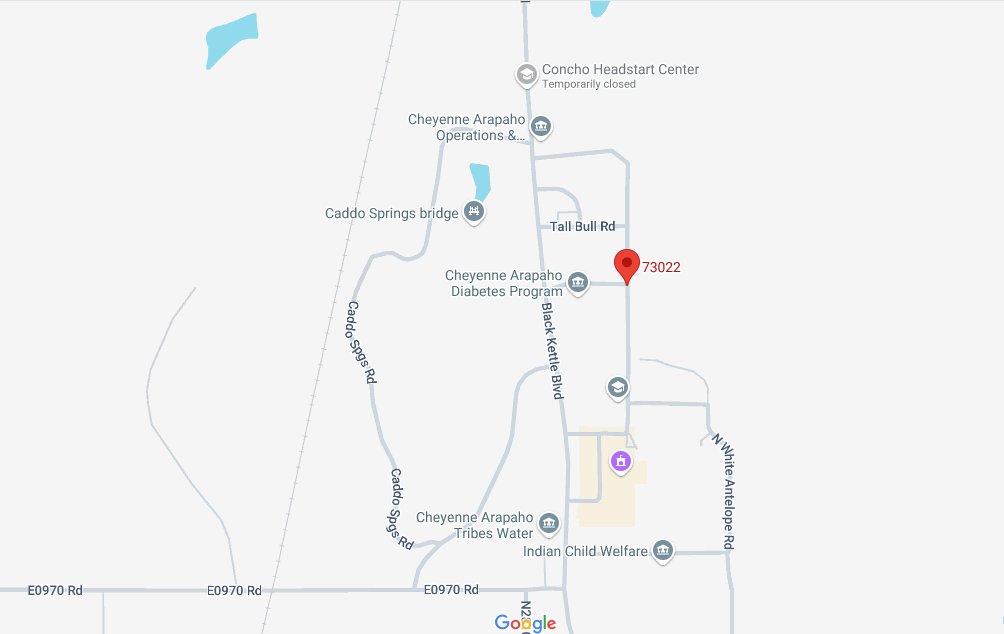This screenshot has height=634, width=1004.
Task: Select Cheyenne Arapaho Operations marker
Action: (x=541, y=127)
